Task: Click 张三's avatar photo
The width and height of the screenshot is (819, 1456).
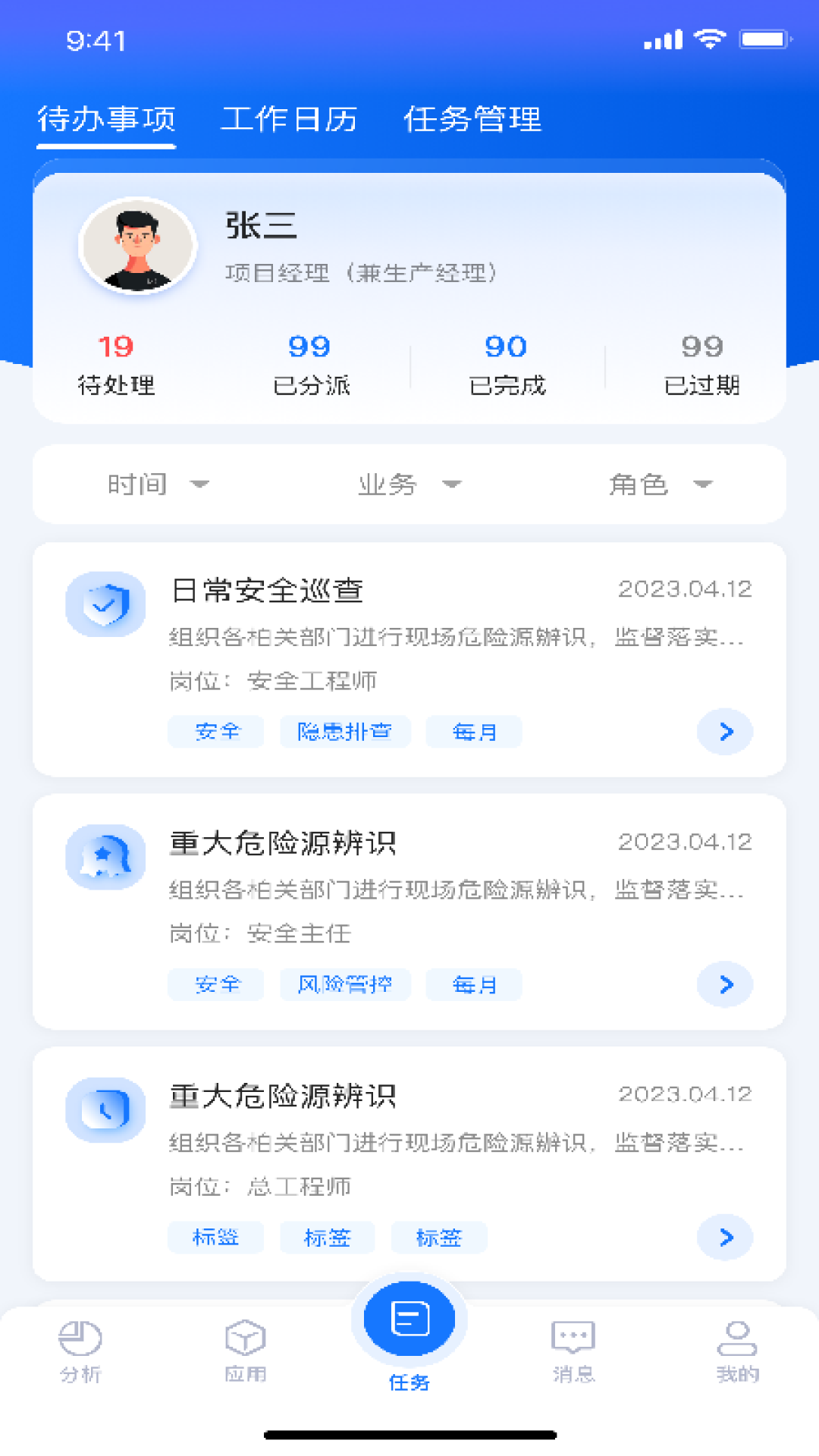Action: pyautogui.click(x=136, y=246)
